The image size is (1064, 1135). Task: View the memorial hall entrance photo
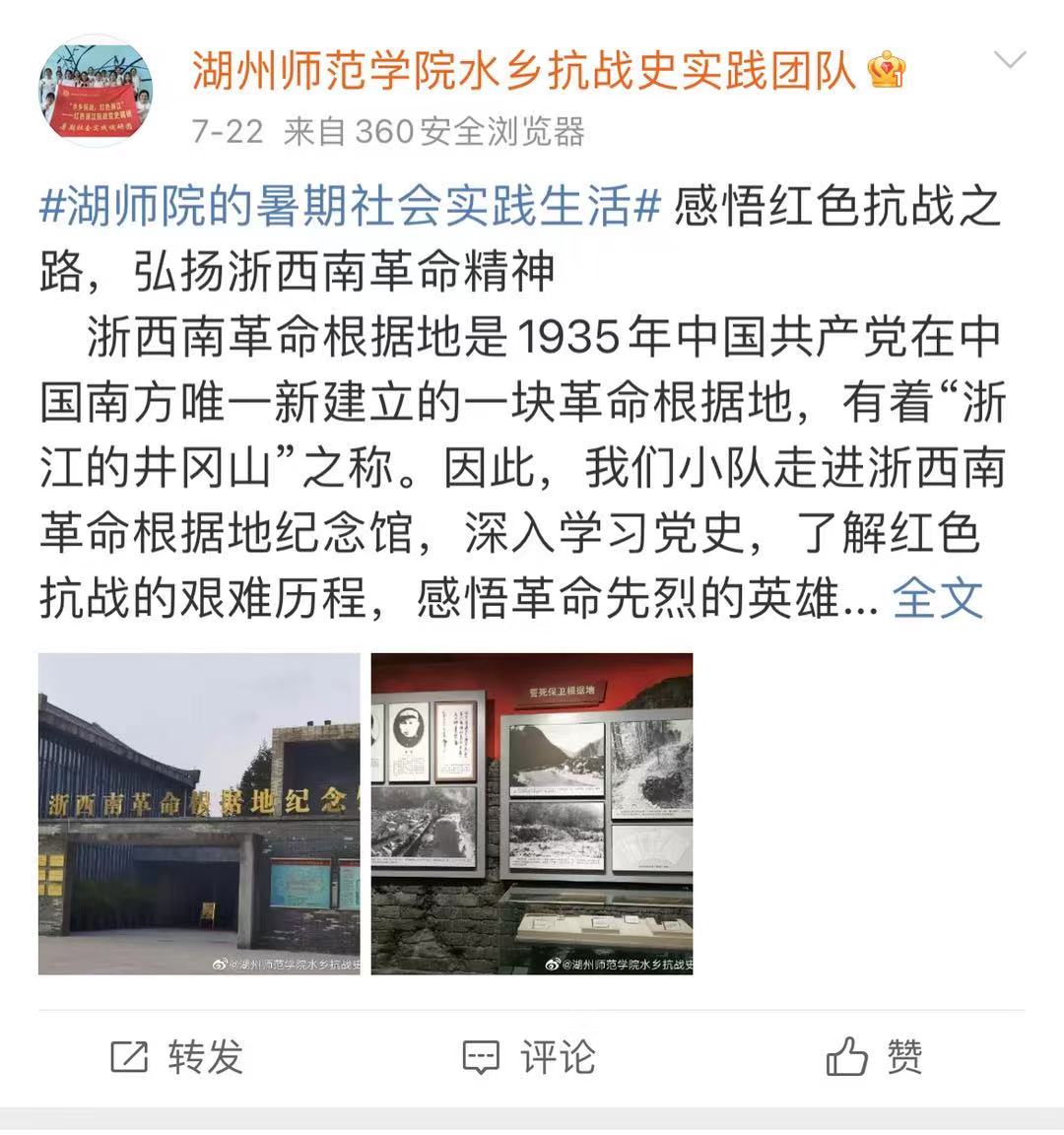(x=199, y=814)
